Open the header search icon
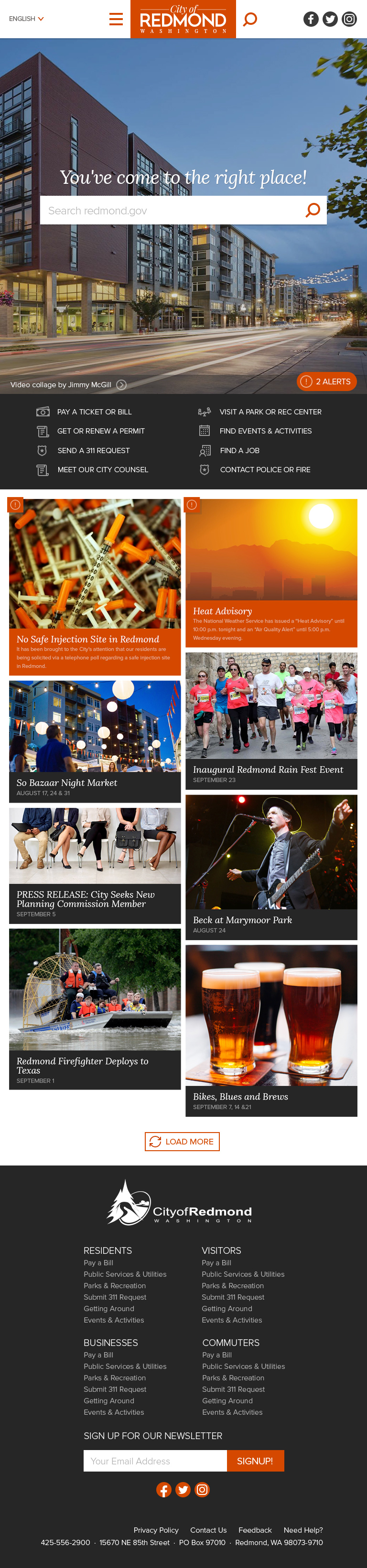 pos(250,20)
